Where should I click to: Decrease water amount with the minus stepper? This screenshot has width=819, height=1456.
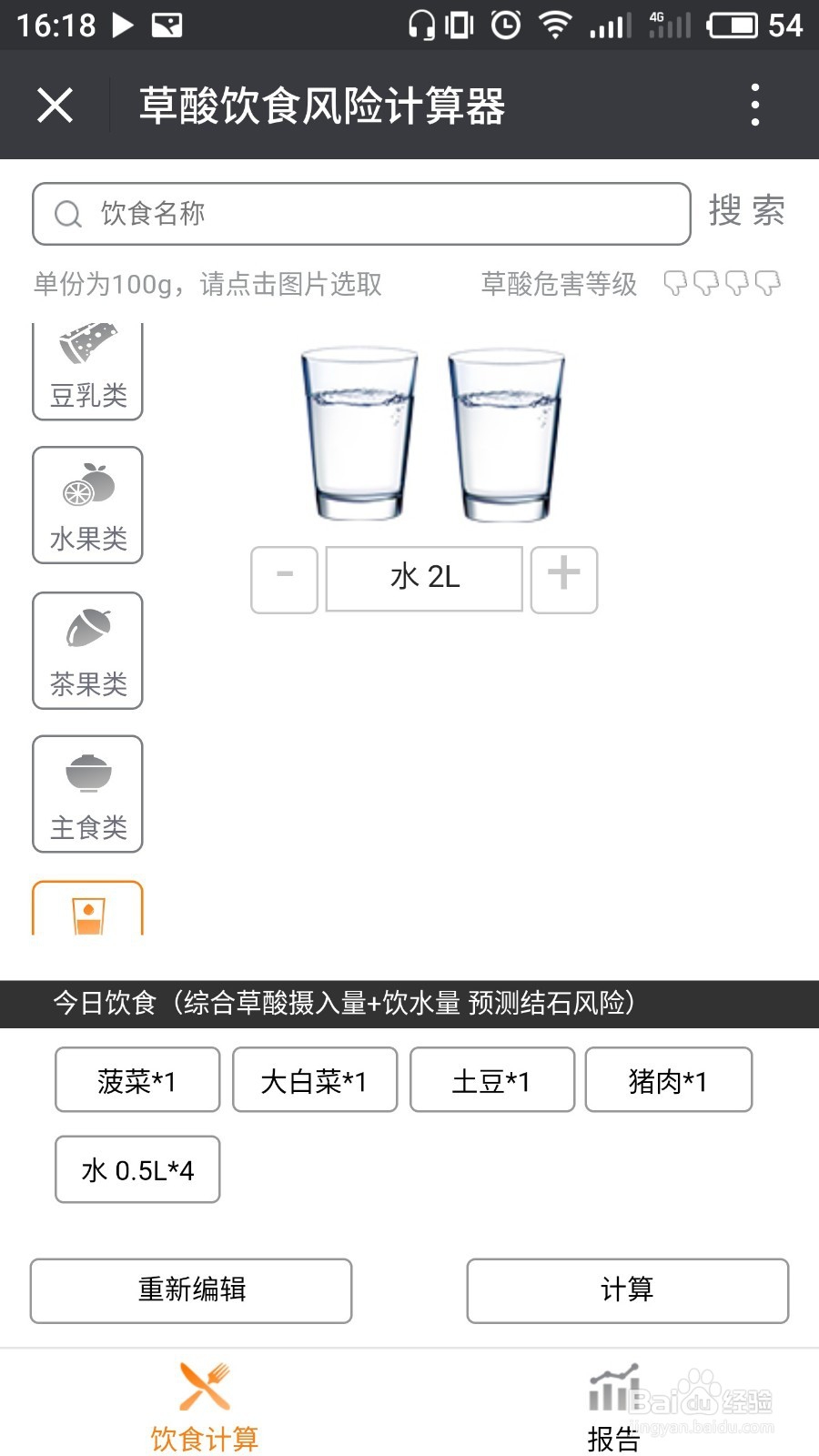(283, 579)
